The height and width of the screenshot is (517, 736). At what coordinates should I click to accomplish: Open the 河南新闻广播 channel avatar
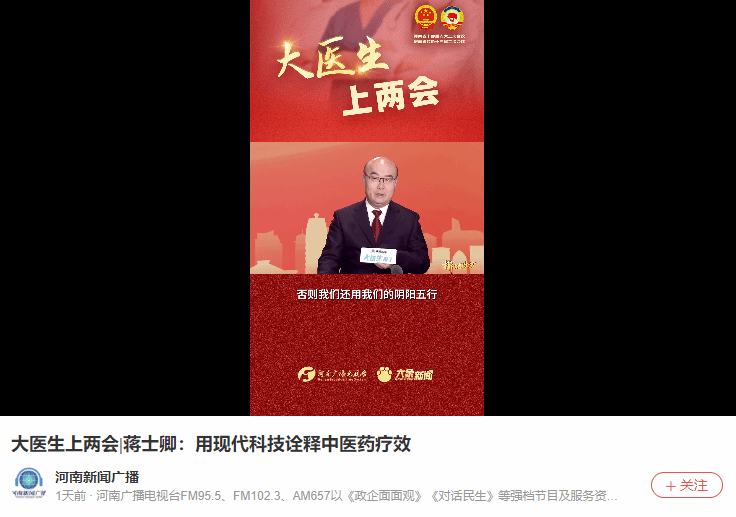(29, 485)
